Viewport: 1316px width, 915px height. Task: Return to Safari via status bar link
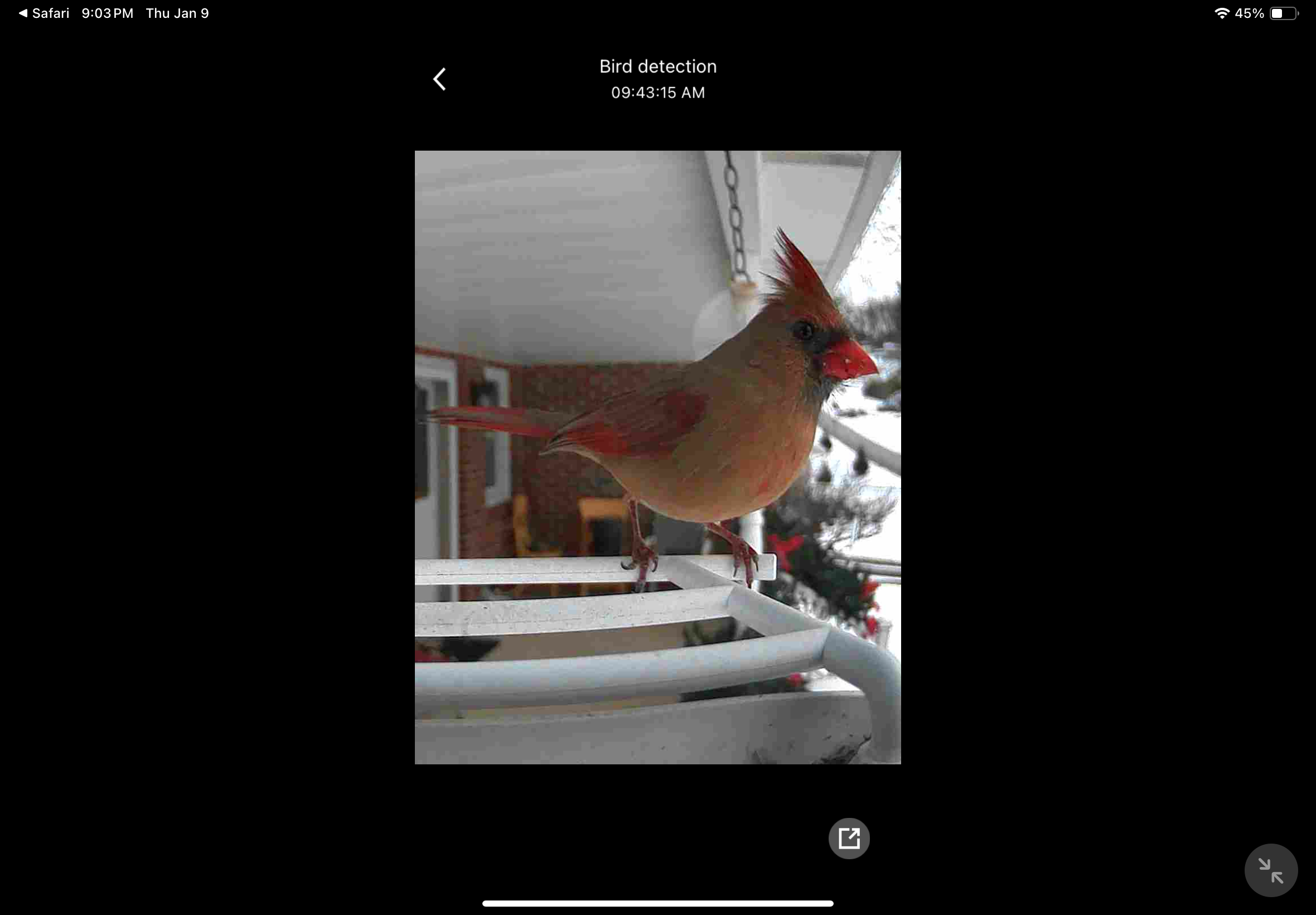point(43,13)
